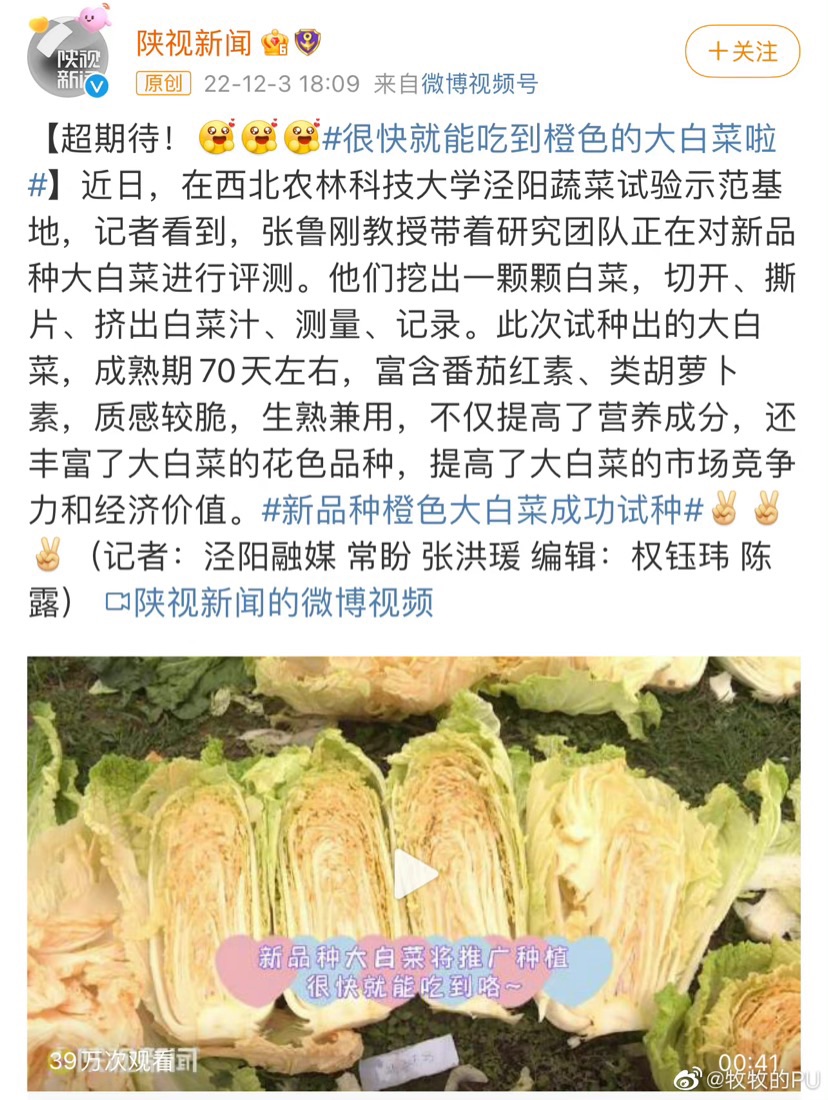Play the orange cabbage video
This screenshot has height=1100, width=828.
pos(415,872)
